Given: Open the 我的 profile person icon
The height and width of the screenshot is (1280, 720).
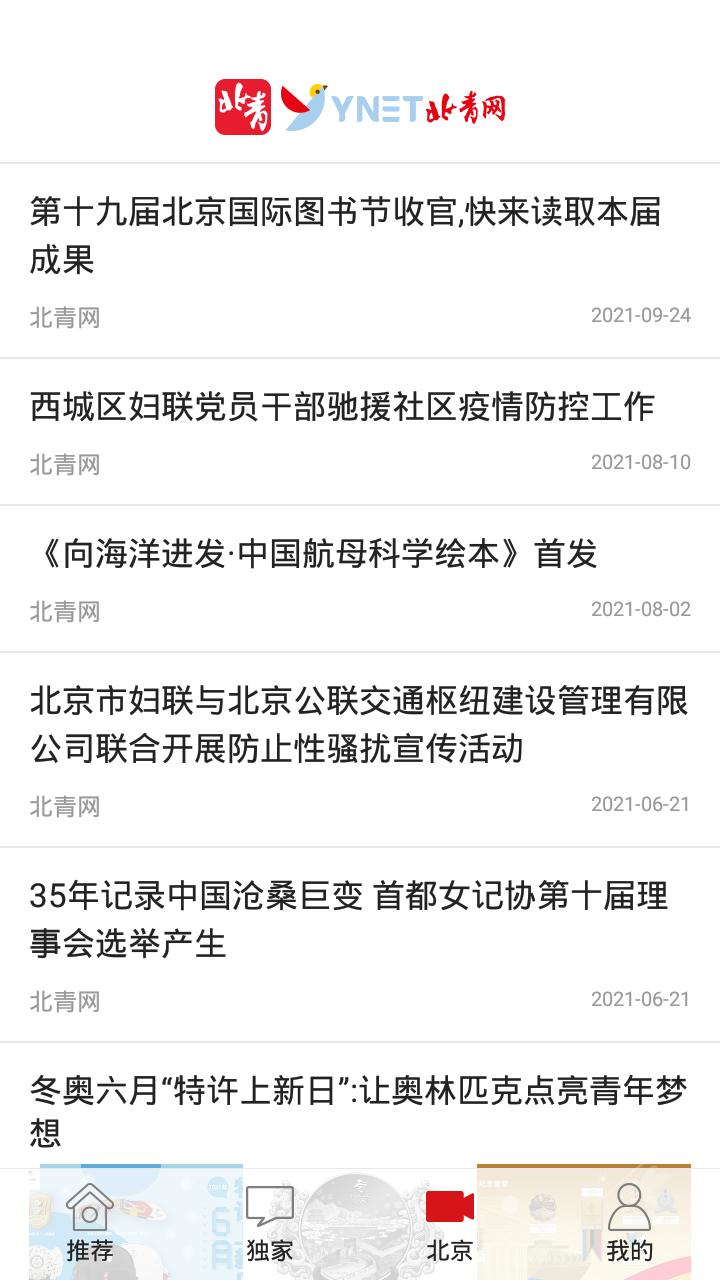Looking at the screenshot, I should pyautogui.click(x=630, y=1204).
